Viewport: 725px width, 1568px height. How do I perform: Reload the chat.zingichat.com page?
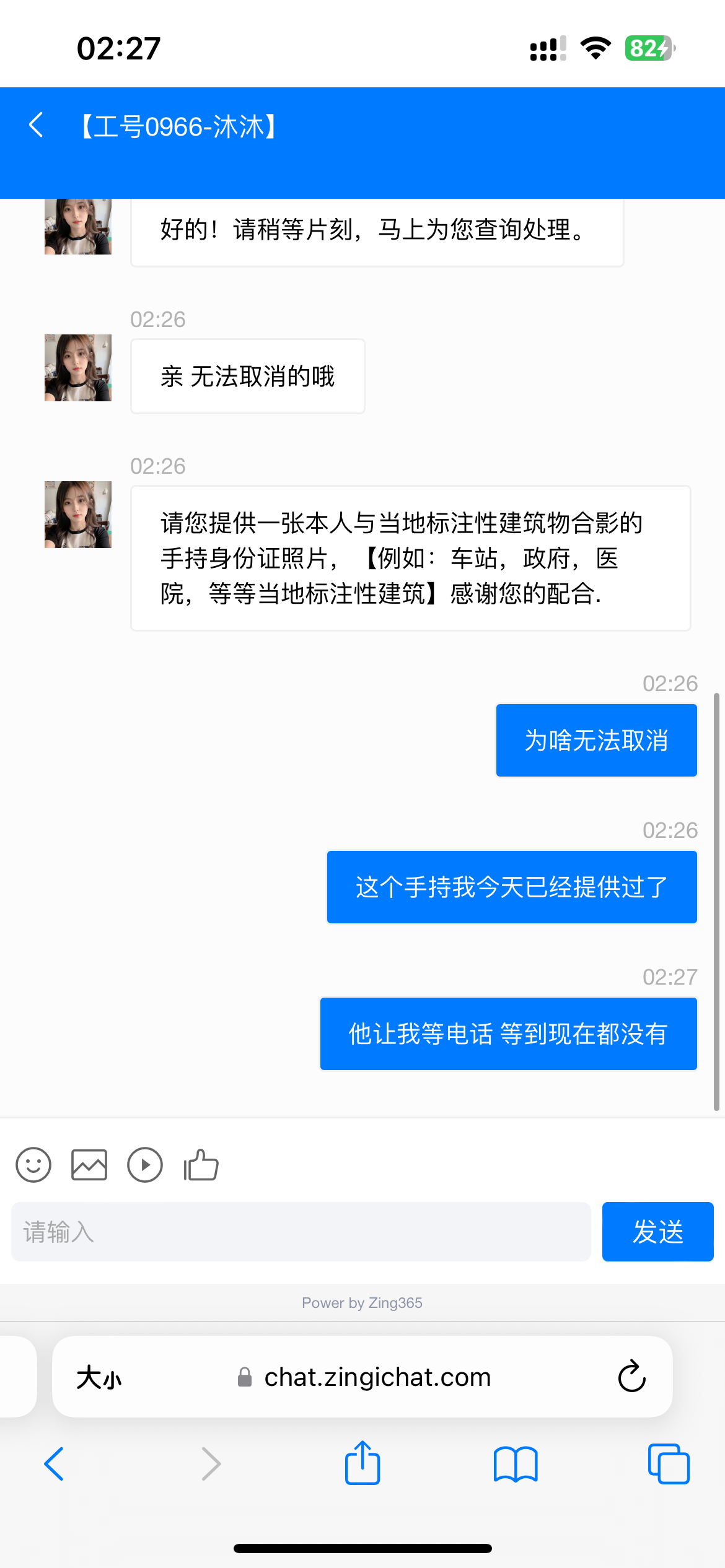coord(631,1377)
